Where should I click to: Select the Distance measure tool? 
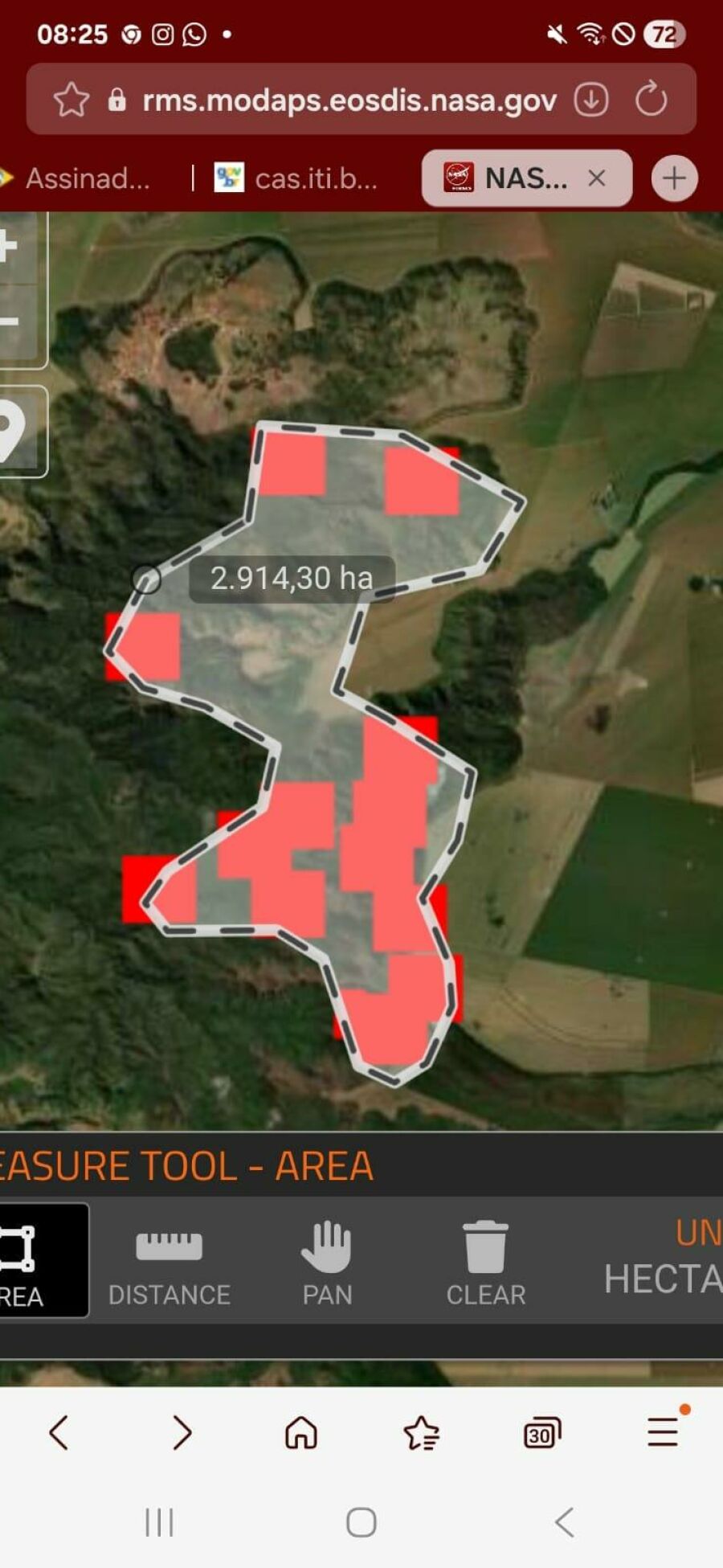click(x=170, y=1259)
